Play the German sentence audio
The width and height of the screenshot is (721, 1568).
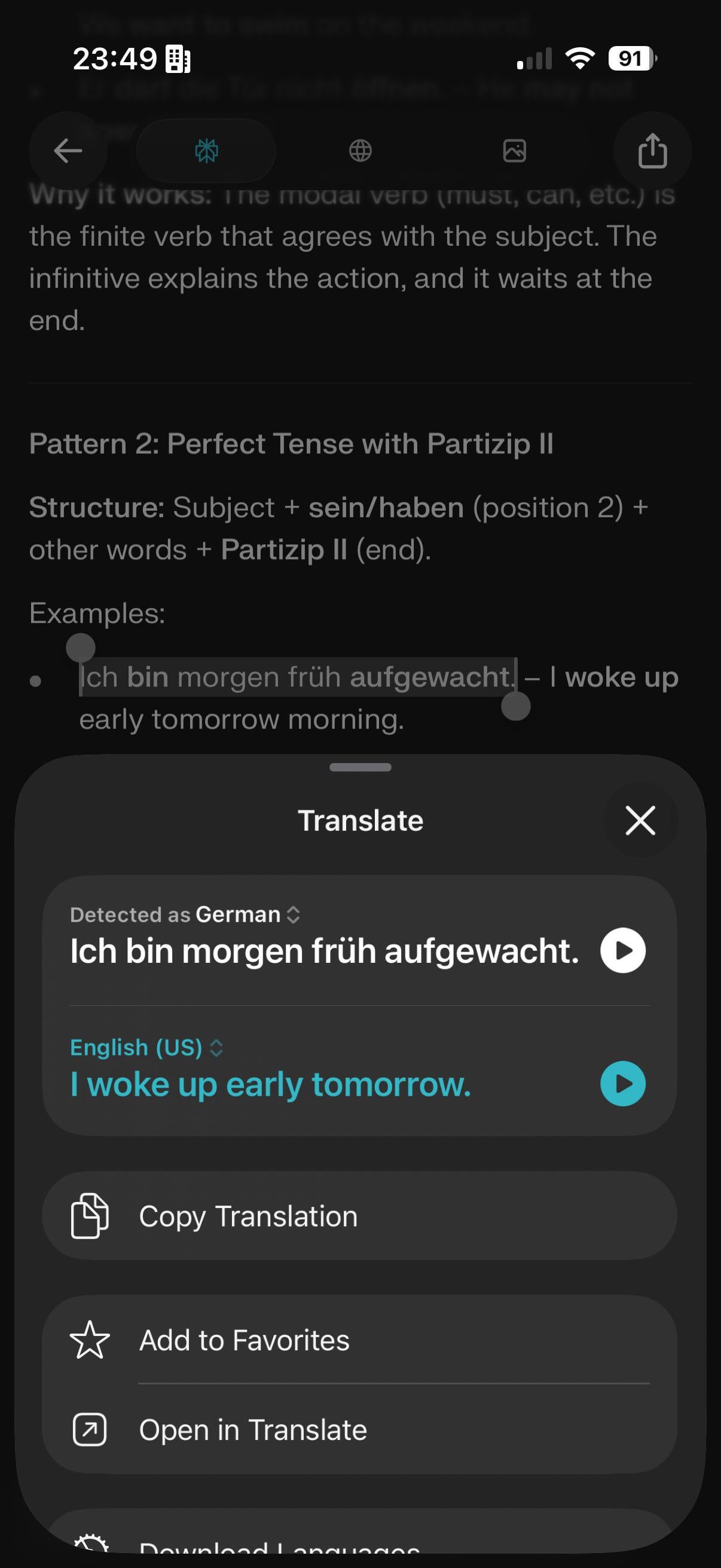(x=622, y=950)
